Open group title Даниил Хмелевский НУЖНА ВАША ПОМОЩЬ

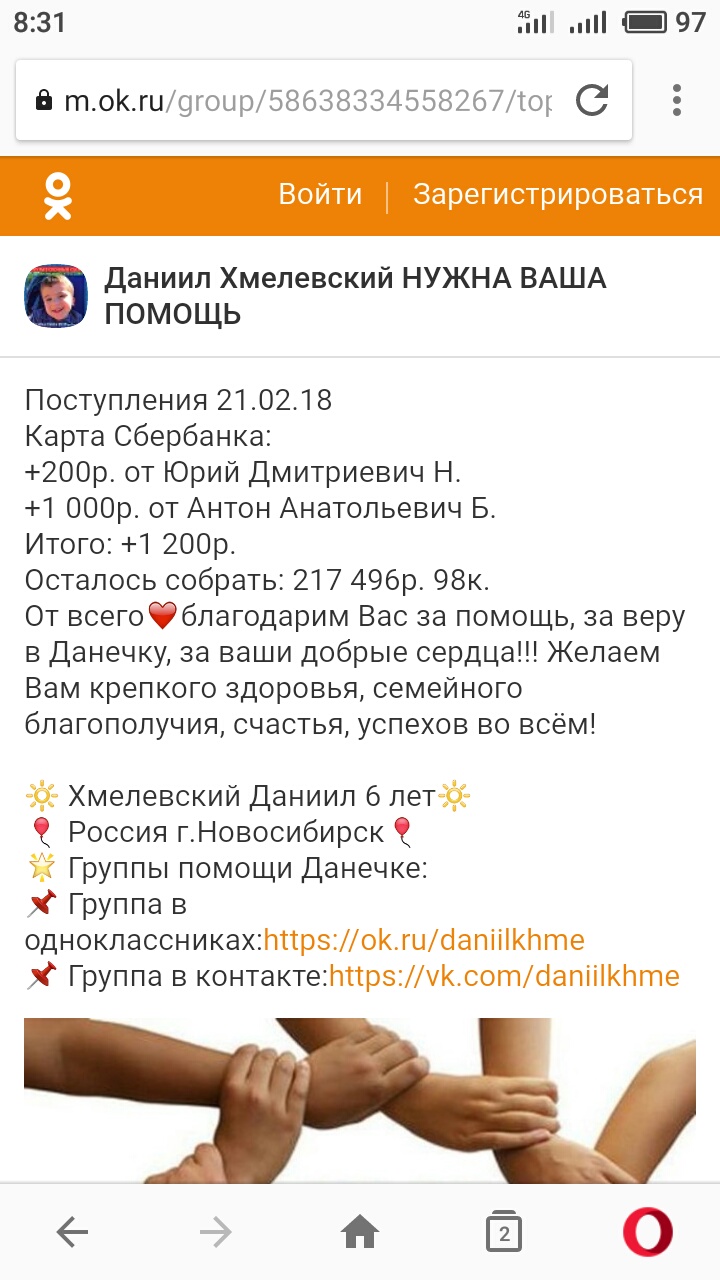click(x=355, y=296)
